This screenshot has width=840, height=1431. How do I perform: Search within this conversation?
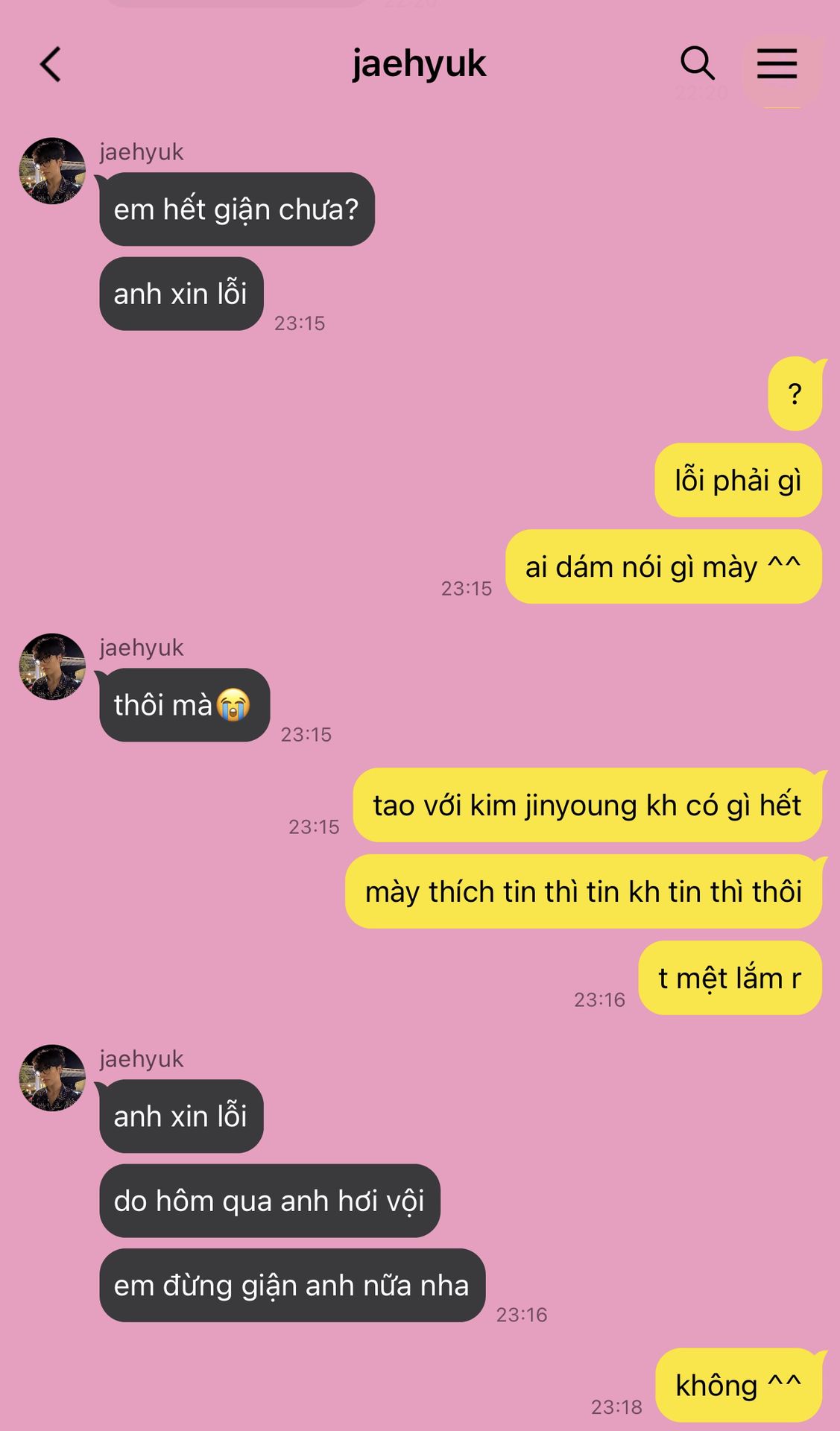click(697, 63)
